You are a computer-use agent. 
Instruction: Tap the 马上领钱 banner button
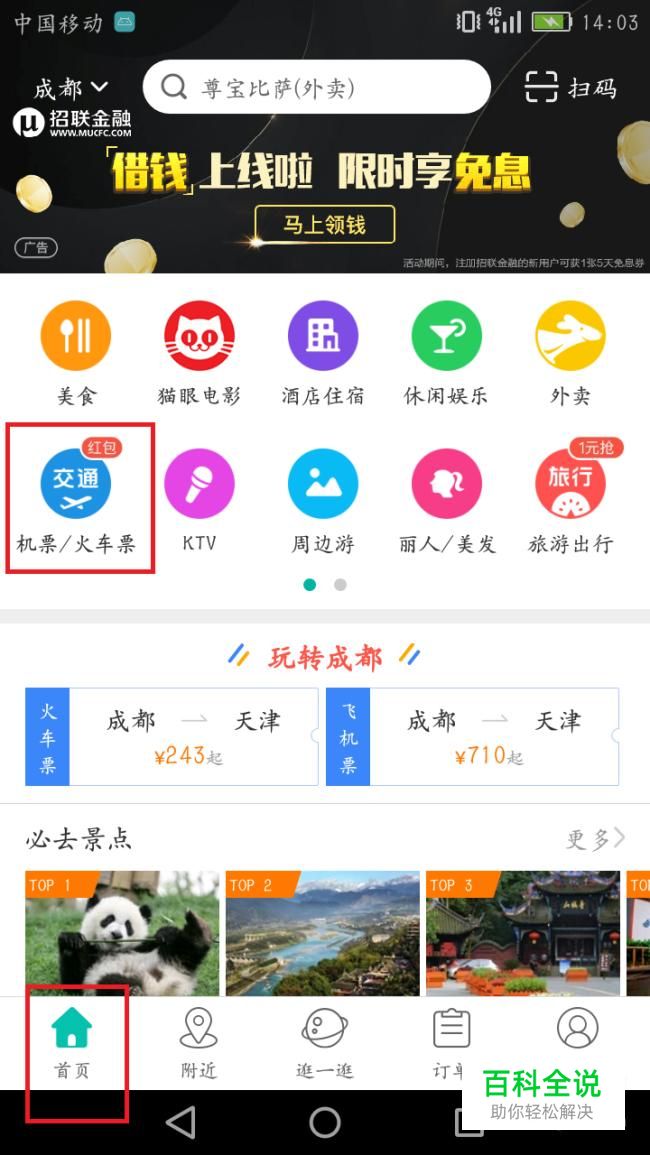(x=324, y=224)
